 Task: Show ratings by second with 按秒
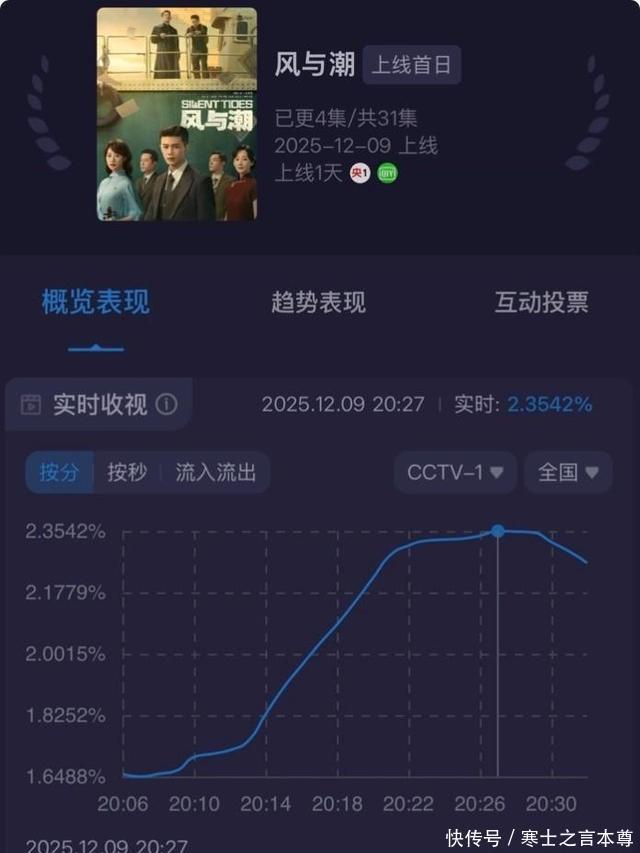[x=127, y=472]
